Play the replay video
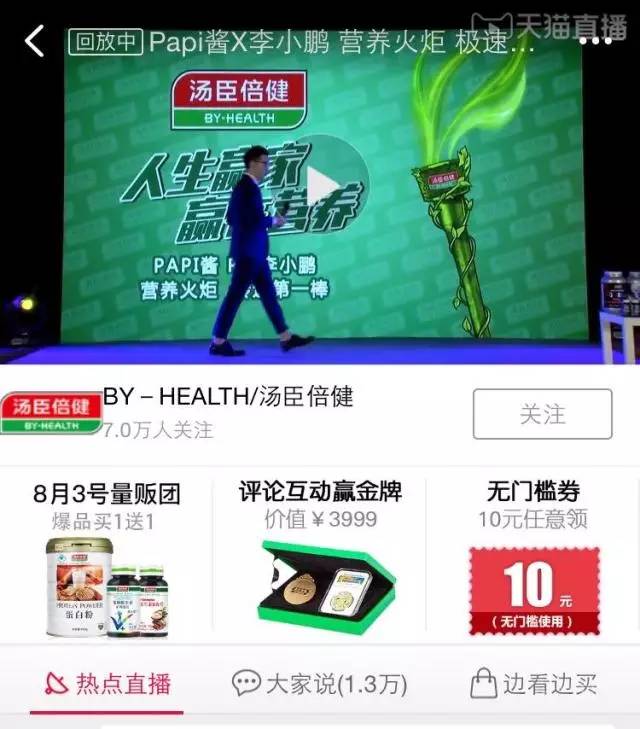The height and width of the screenshot is (729, 640). (x=322, y=186)
